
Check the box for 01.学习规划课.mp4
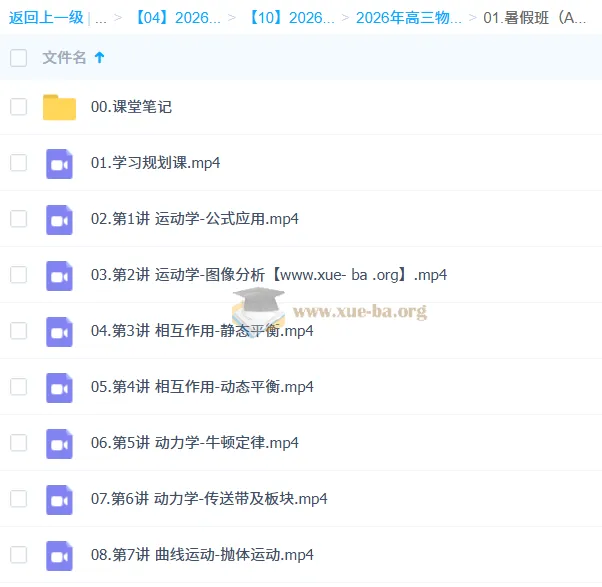[18, 163]
